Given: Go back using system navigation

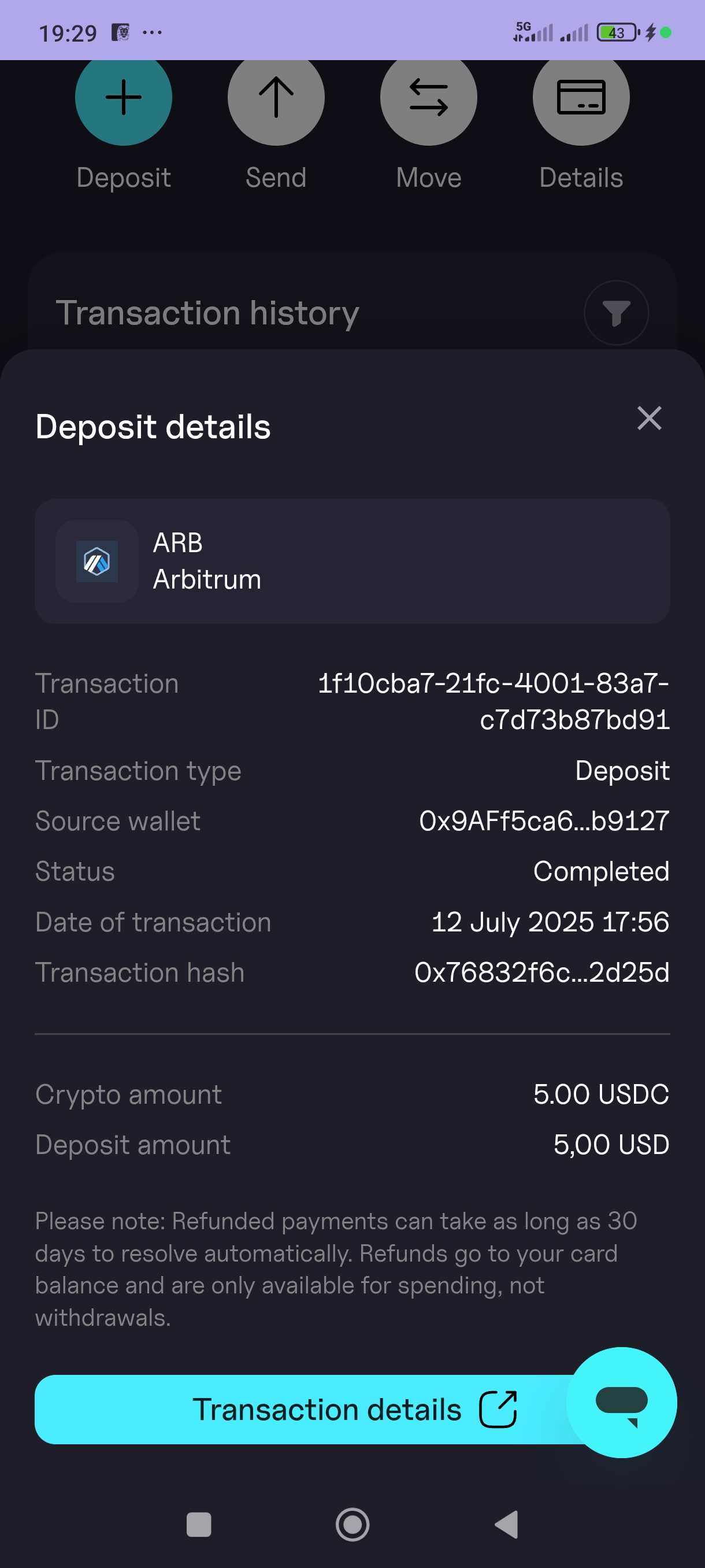Looking at the screenshot, I should [x=506, y=1524].
